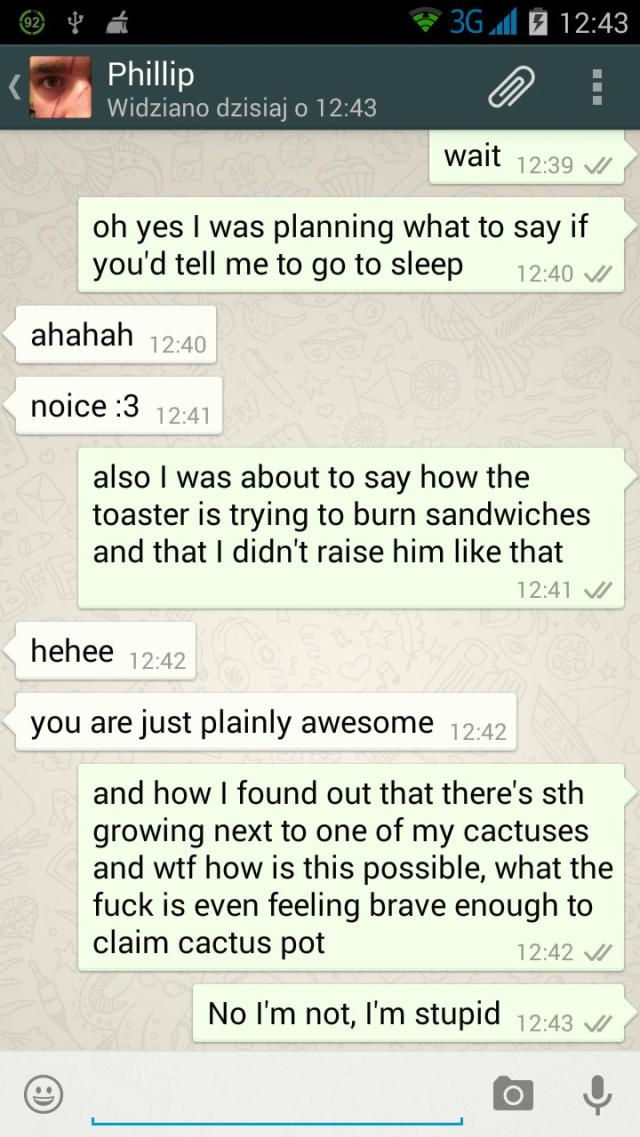
Task: Open Phillip's contact info from header
Action: tap(240, 88)
